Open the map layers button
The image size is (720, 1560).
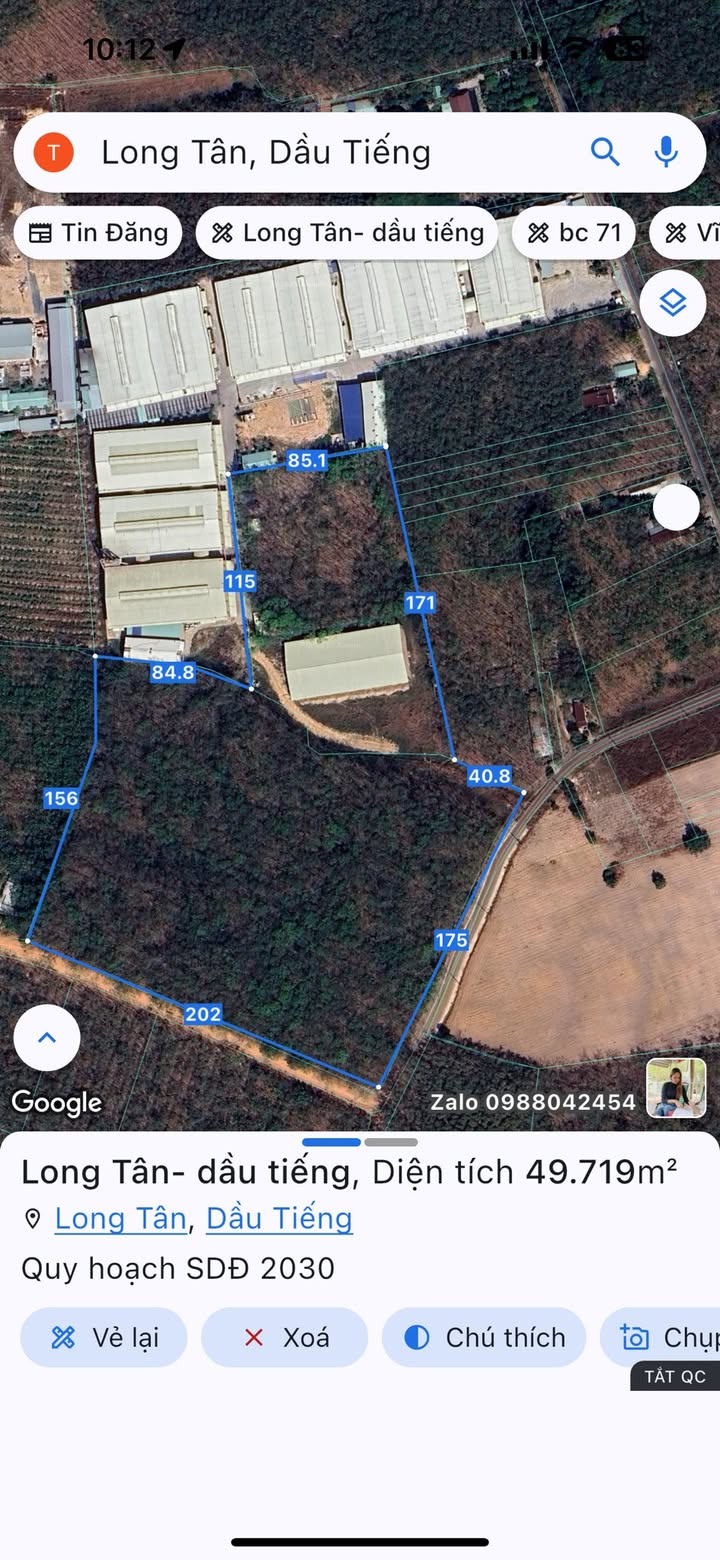pyautogui.click(x=672, y=303)
